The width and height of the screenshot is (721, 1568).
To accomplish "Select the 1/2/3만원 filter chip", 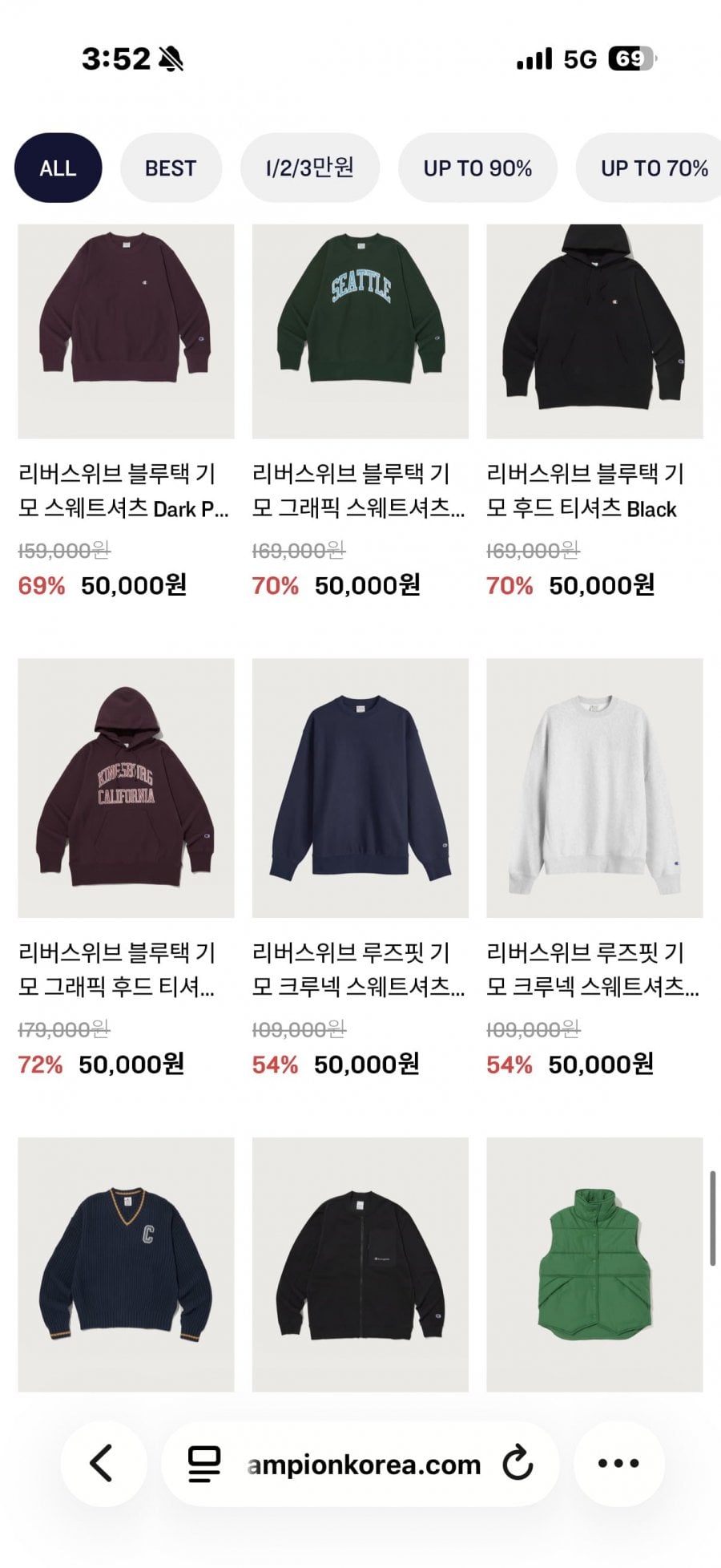I will click(x=309, y=168).
